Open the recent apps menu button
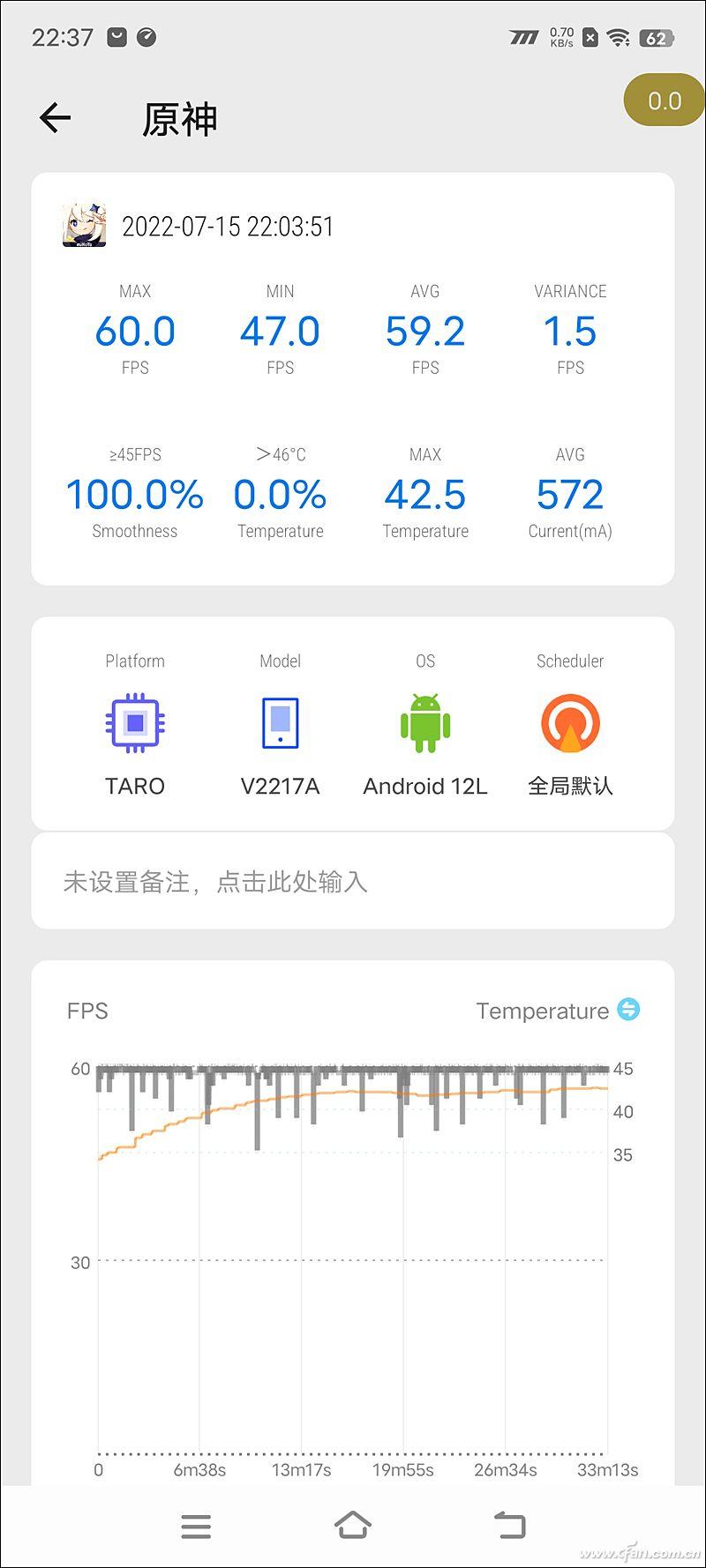This screenshot has height=1568, width=706. (196, 1526)
